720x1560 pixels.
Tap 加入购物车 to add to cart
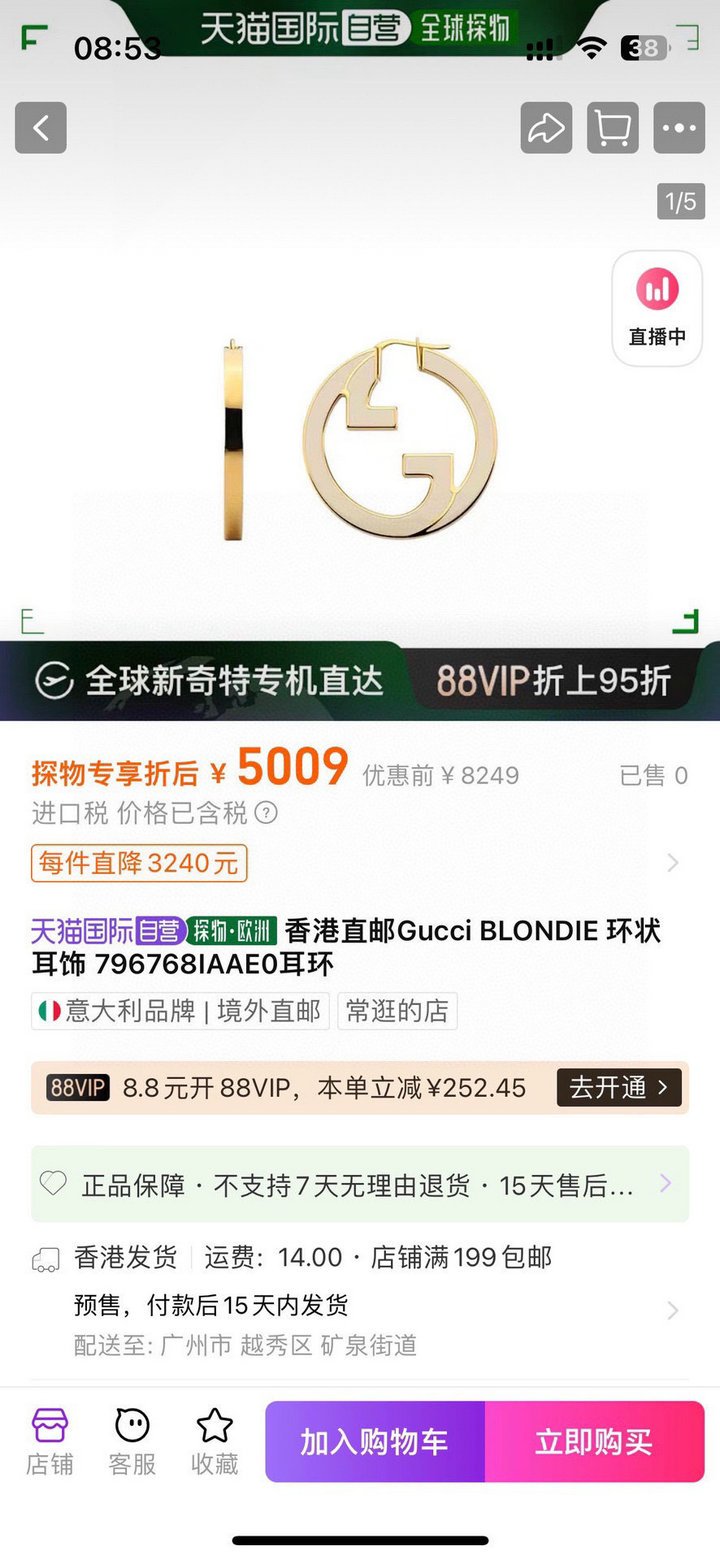pos(375,1441)
